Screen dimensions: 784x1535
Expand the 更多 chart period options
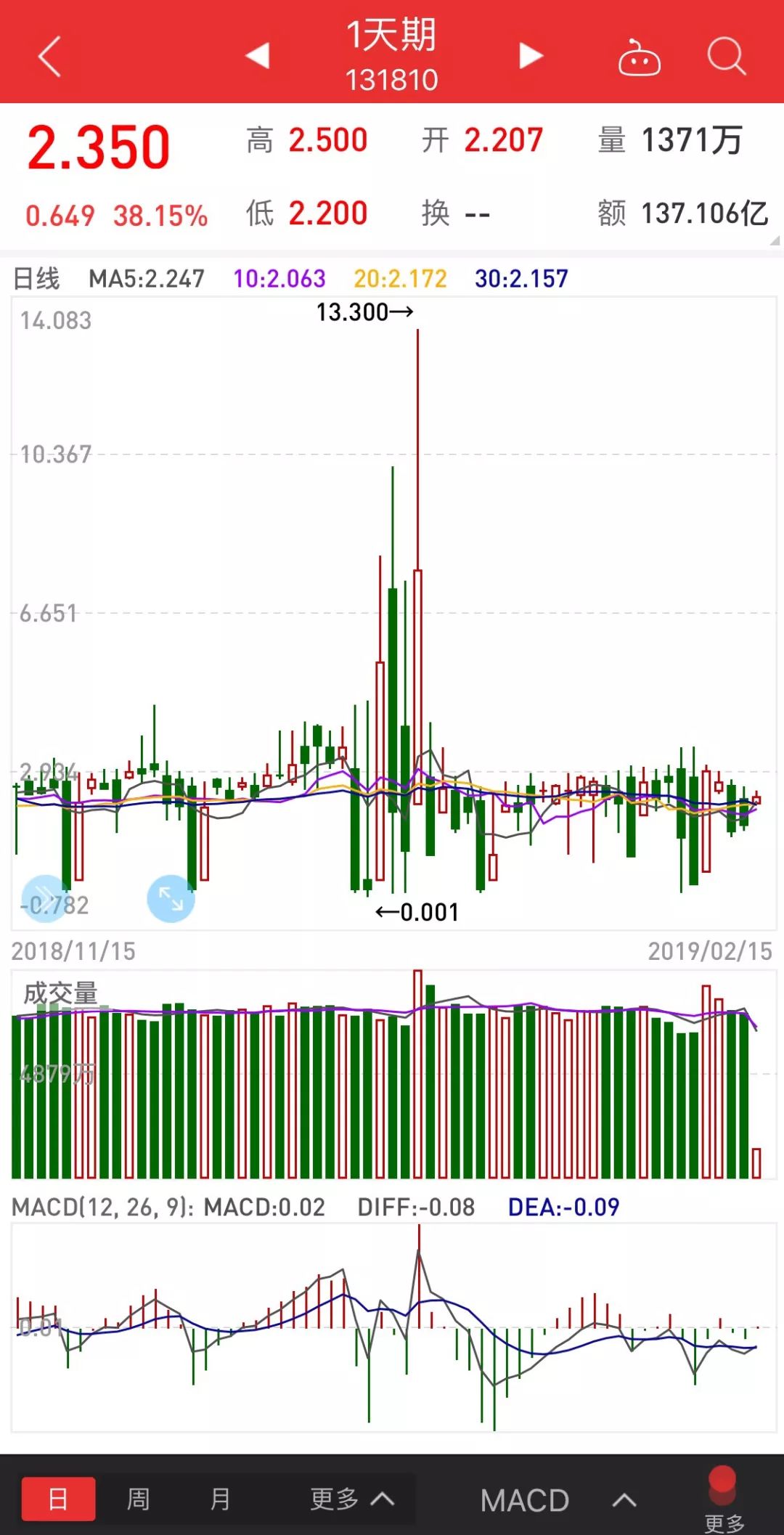pos(352,1498)
